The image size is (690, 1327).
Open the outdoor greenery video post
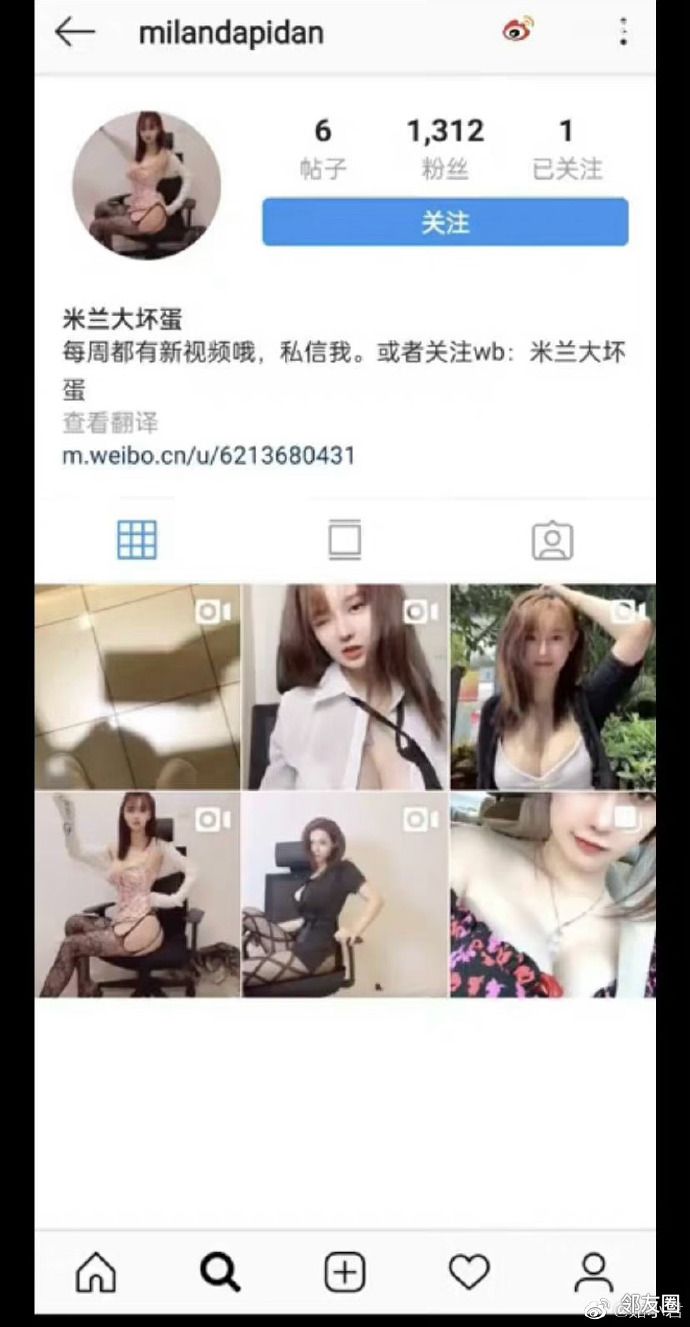pyautogui.click(x=552, y=687)
